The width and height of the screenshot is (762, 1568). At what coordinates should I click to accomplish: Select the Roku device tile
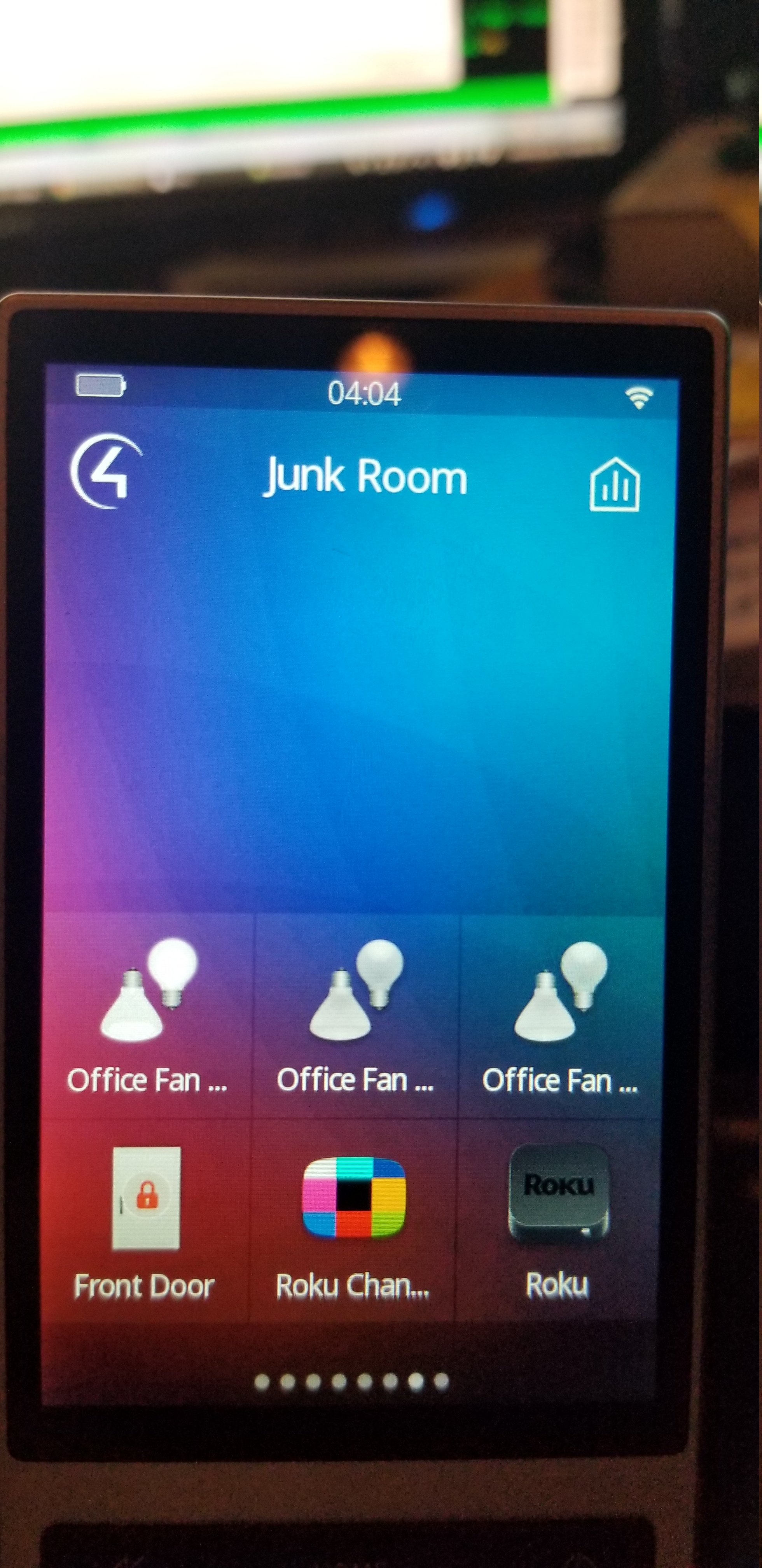(558, 1221)
